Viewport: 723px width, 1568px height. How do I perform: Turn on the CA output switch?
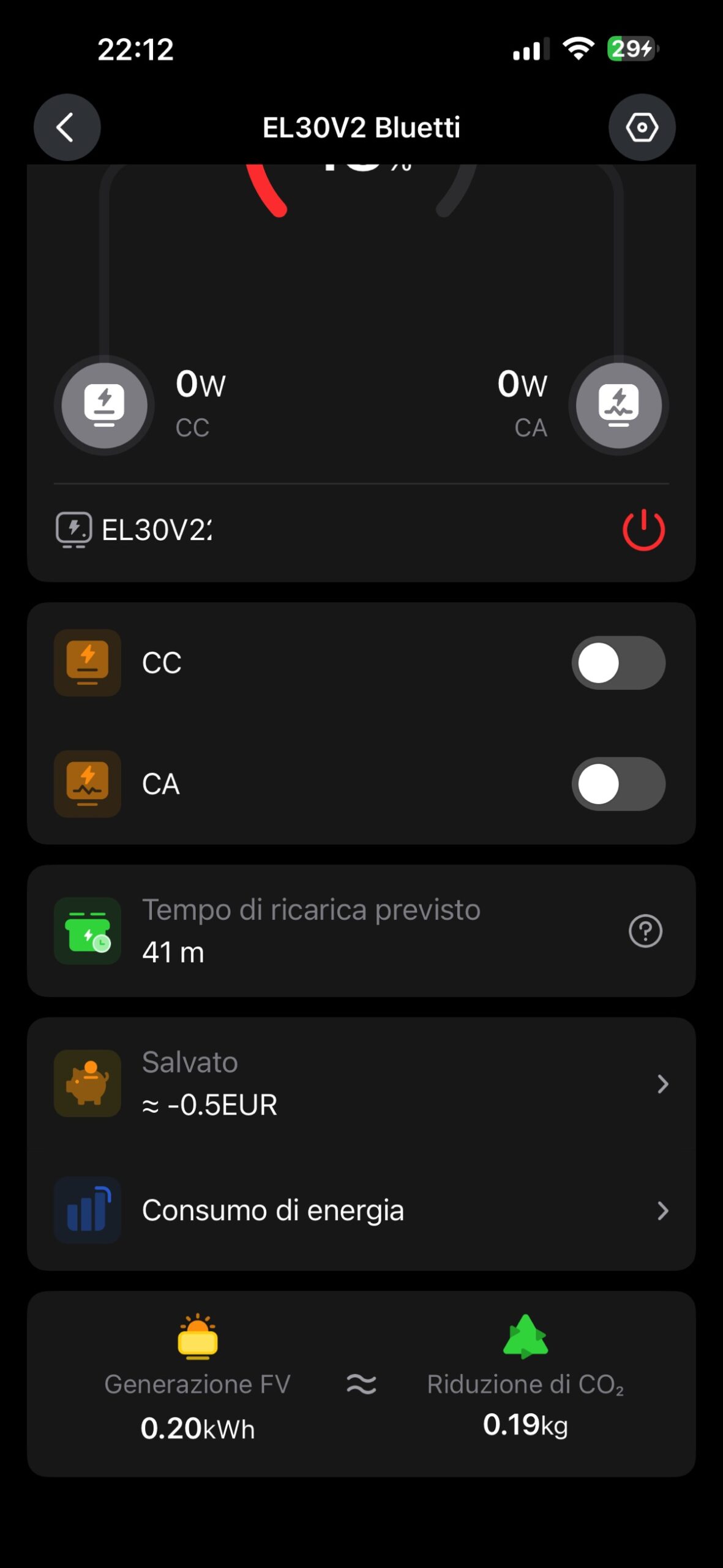coord(618,784)
